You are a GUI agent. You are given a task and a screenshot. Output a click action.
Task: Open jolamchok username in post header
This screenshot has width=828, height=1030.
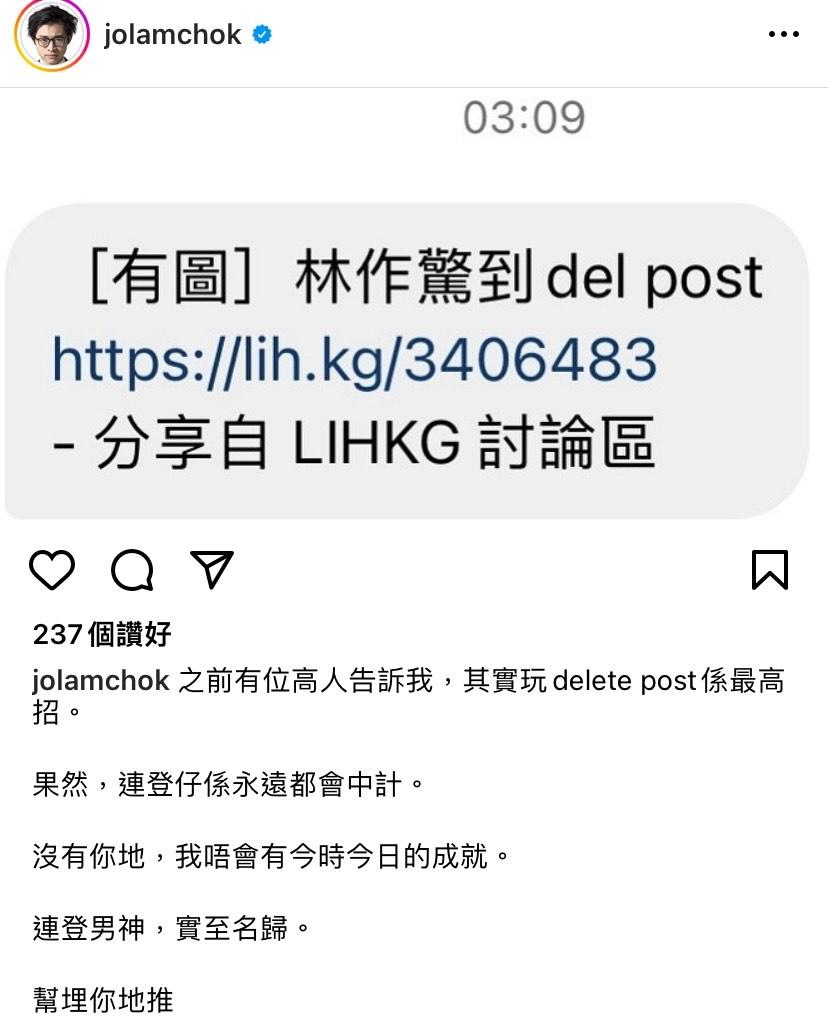pyautogui.click(x=173, y=34)
